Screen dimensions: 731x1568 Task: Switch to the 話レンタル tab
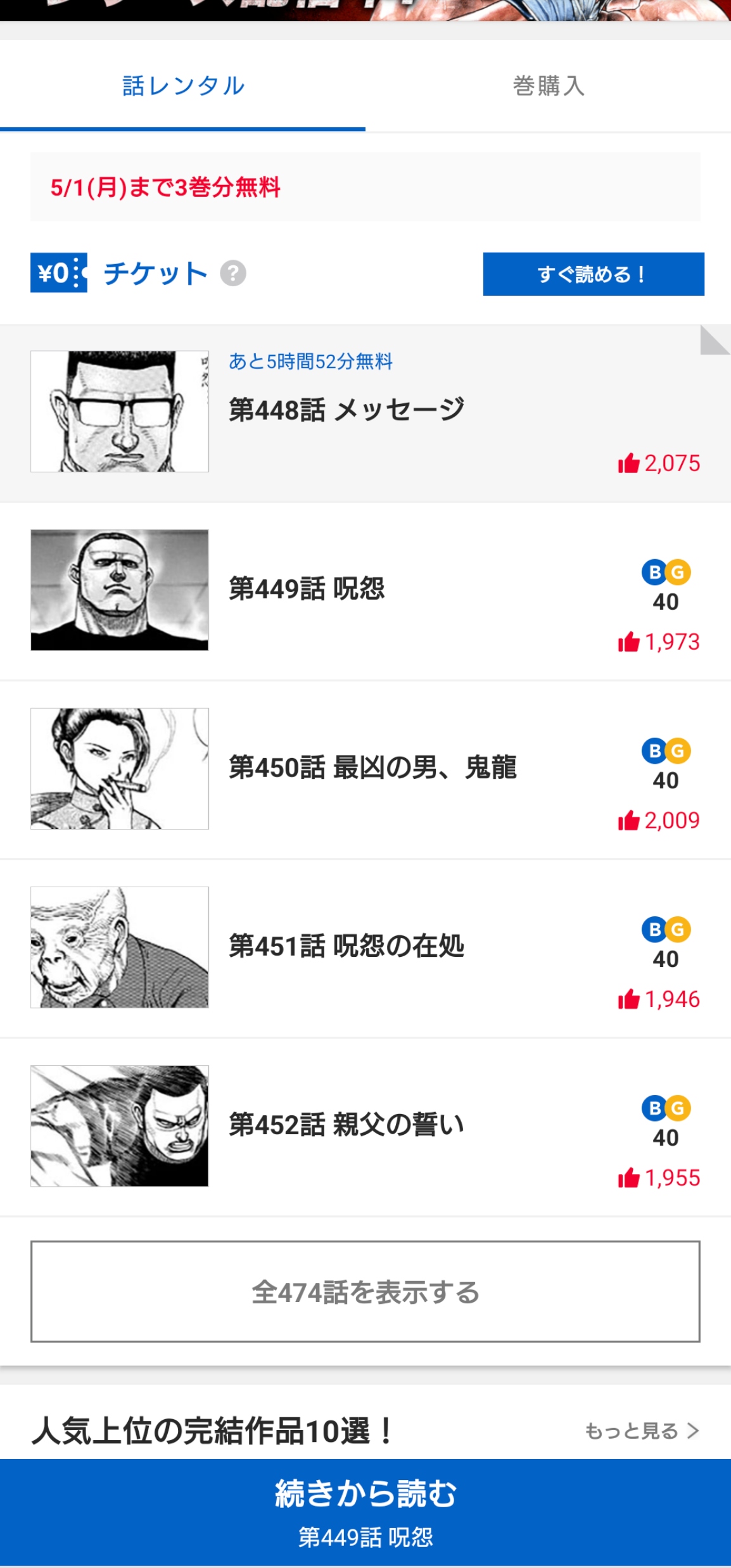tap(183, 86)
